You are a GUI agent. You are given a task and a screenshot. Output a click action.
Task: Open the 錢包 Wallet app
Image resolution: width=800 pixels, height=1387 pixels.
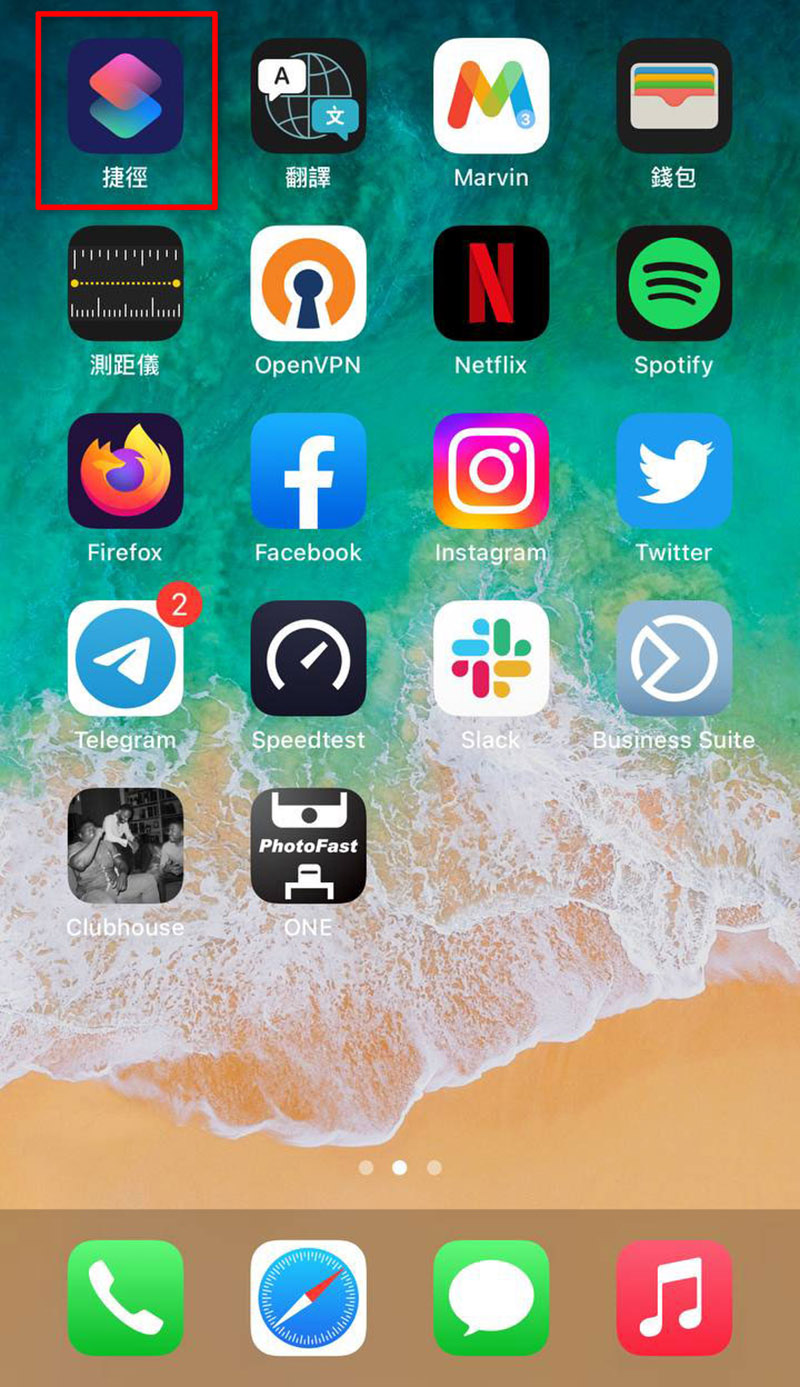pyautogui.click(x=674, y=96)
